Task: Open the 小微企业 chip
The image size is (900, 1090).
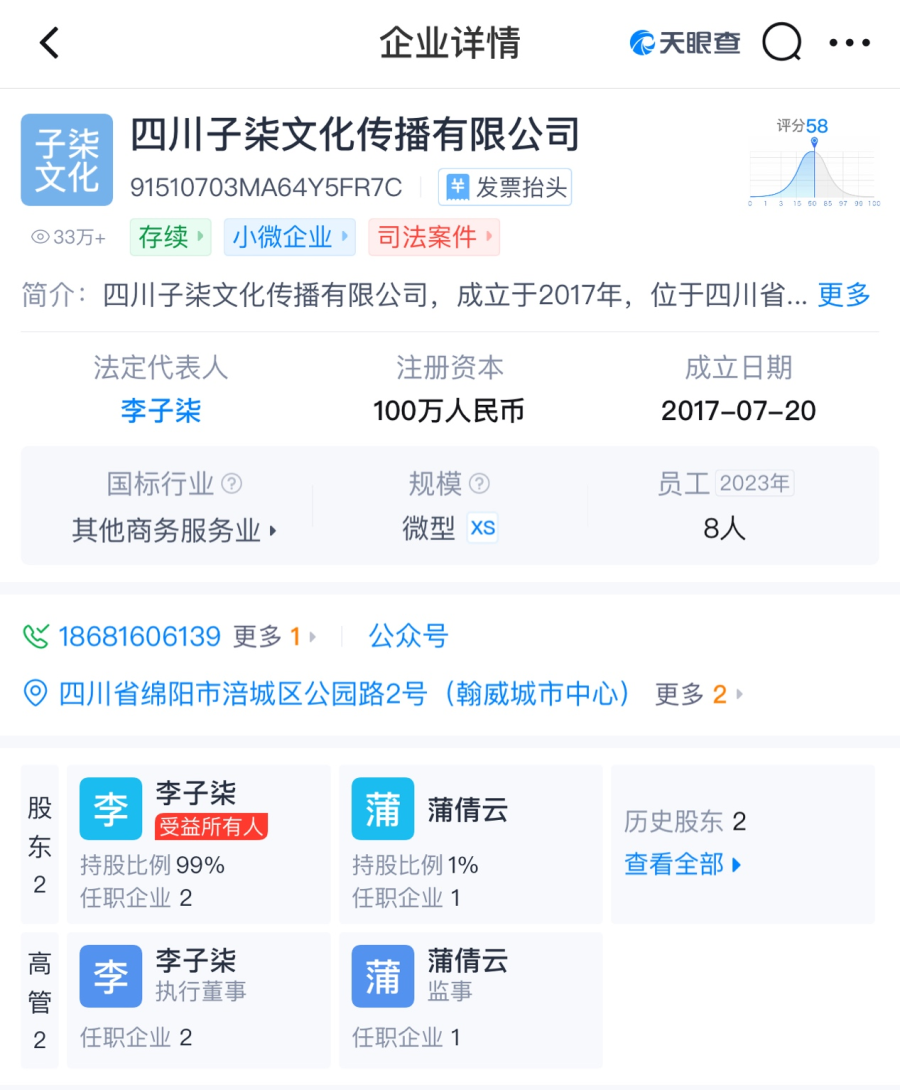Action: 288,237
